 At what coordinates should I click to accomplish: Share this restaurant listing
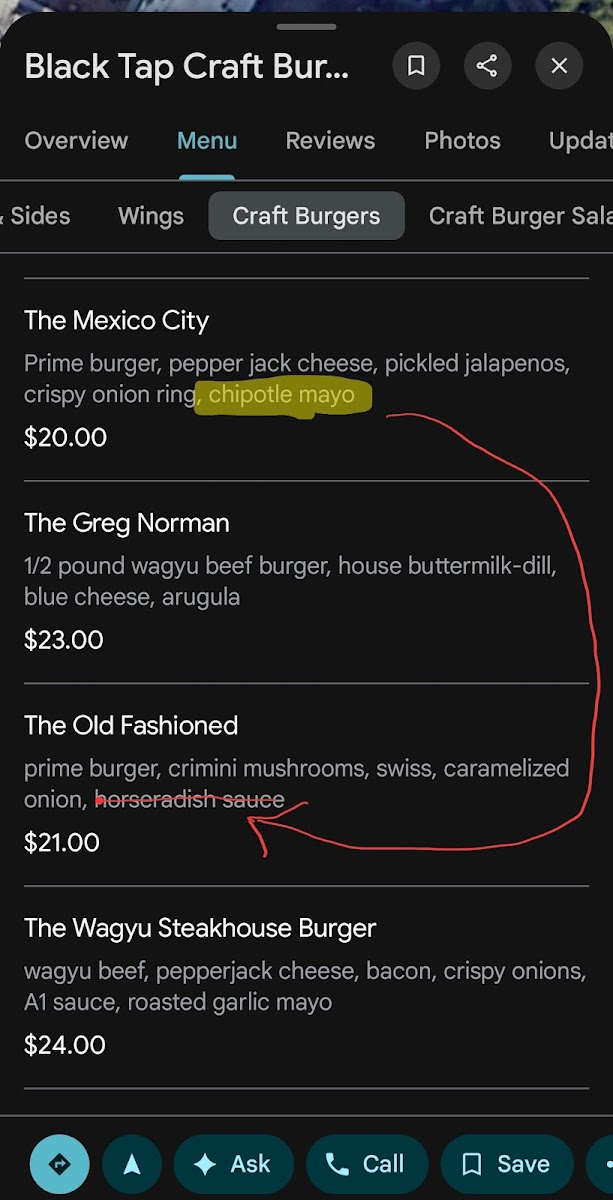point(487,66)
